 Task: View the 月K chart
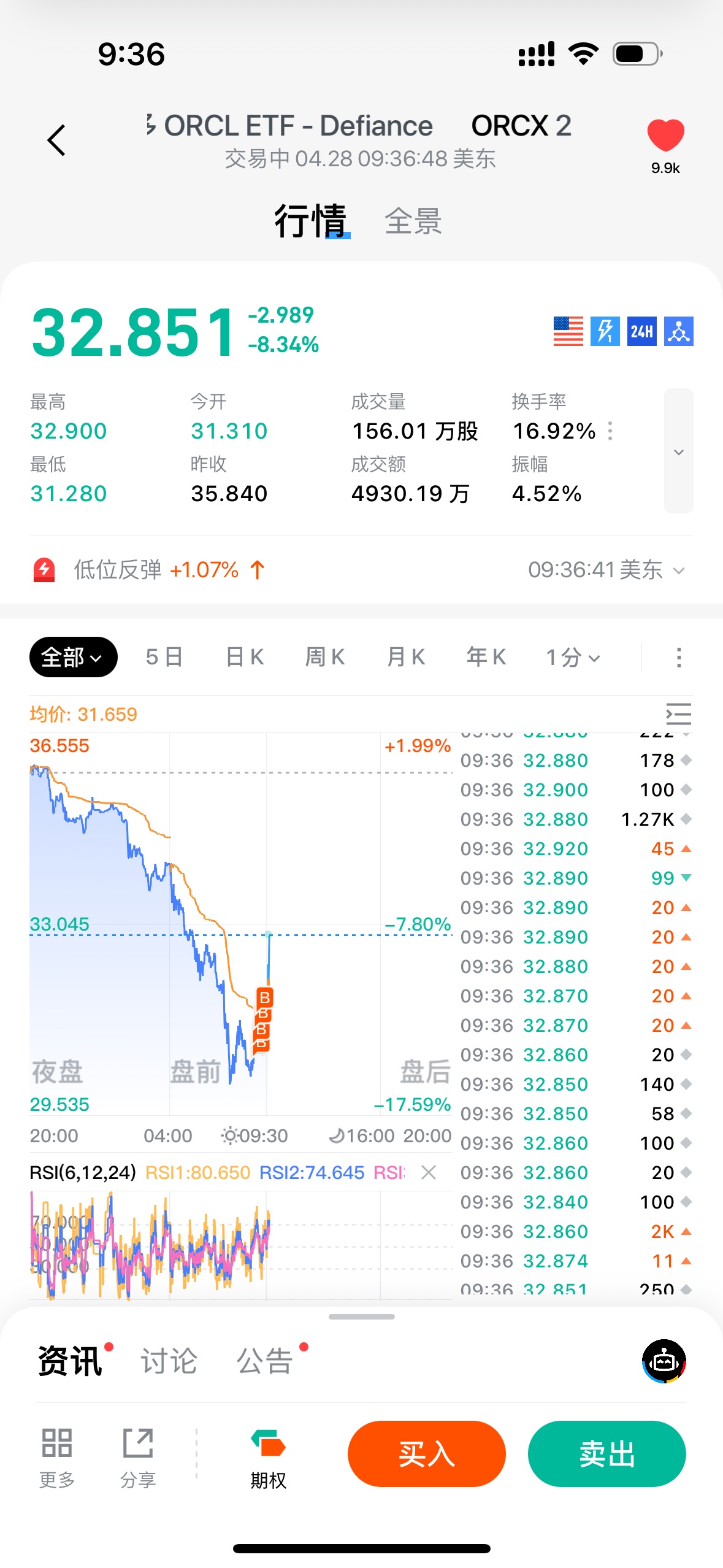click(x=406, y=657)
